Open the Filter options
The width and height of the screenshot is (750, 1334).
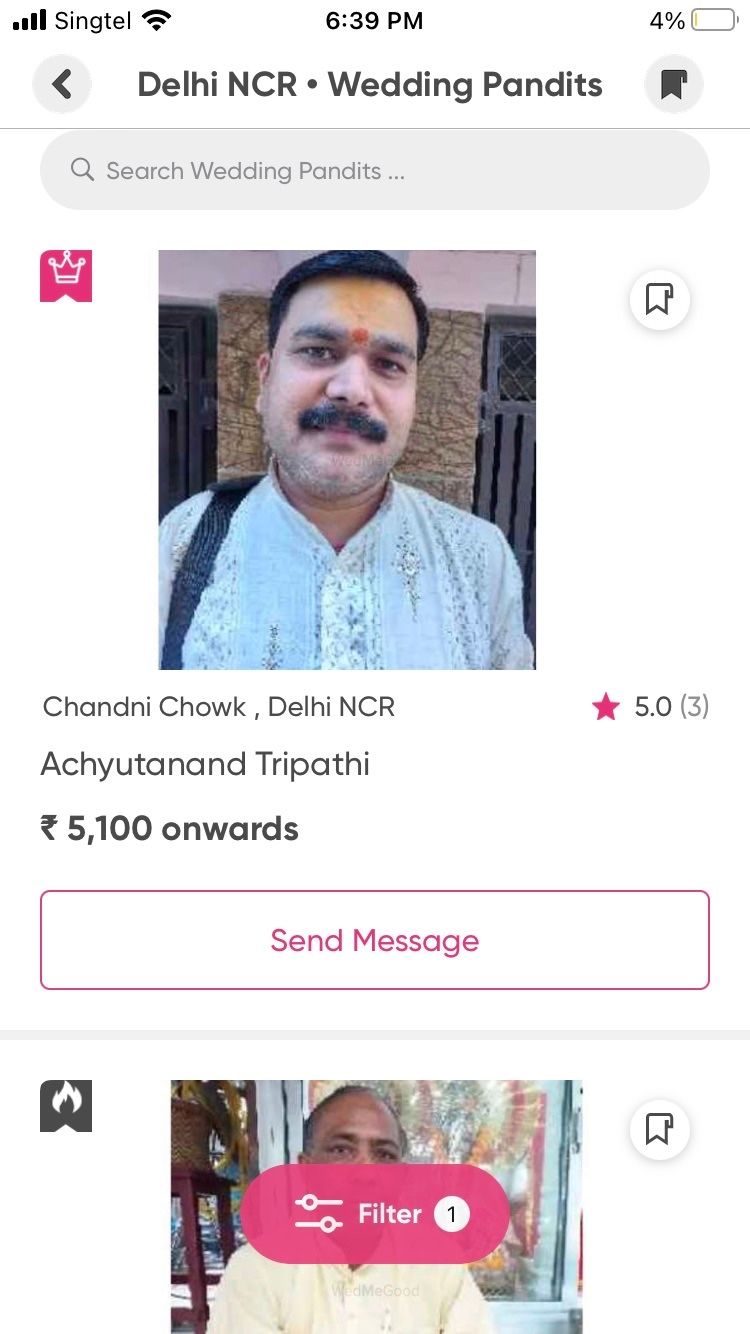375,1214
